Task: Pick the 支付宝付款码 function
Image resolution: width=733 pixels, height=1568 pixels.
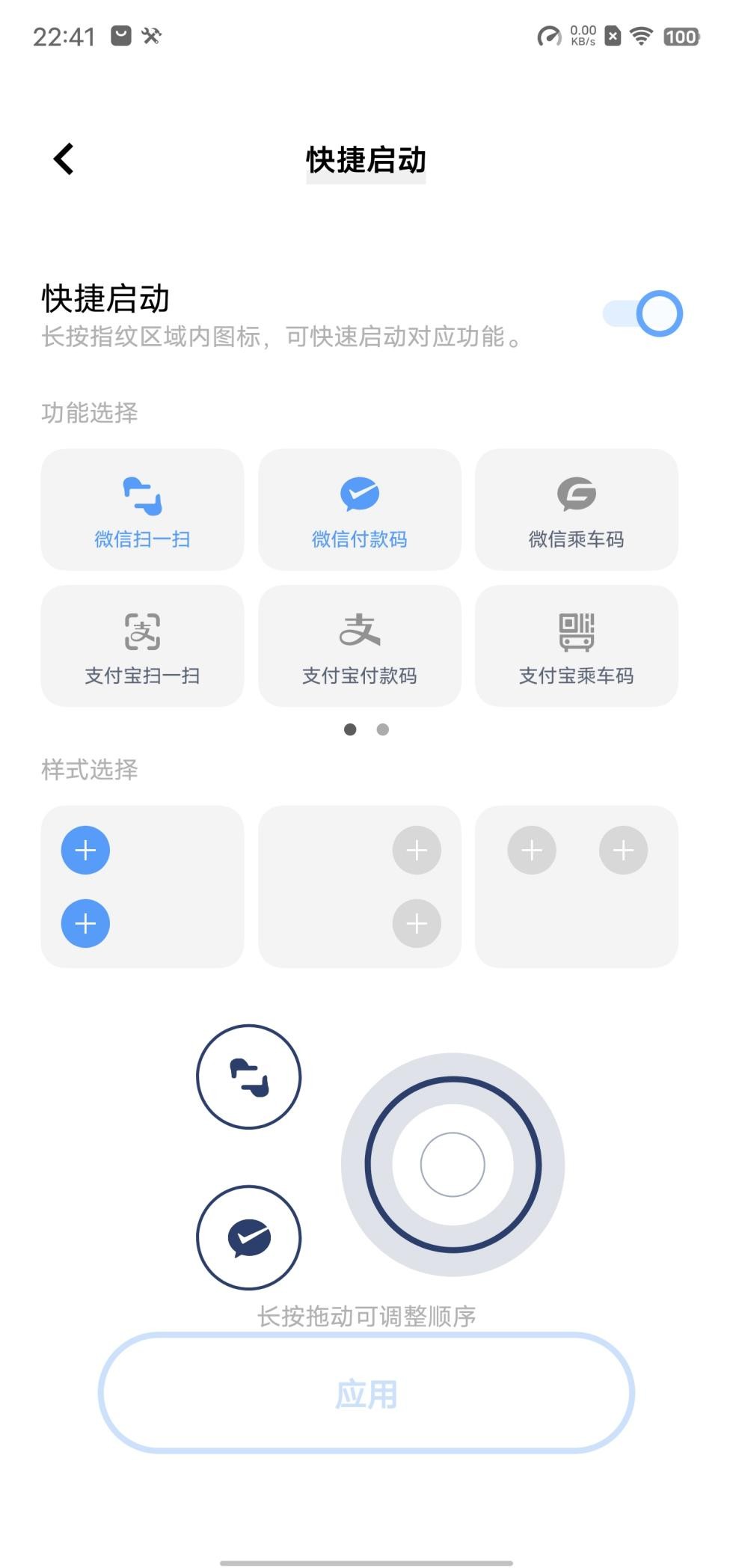Action: click(360, 646)
